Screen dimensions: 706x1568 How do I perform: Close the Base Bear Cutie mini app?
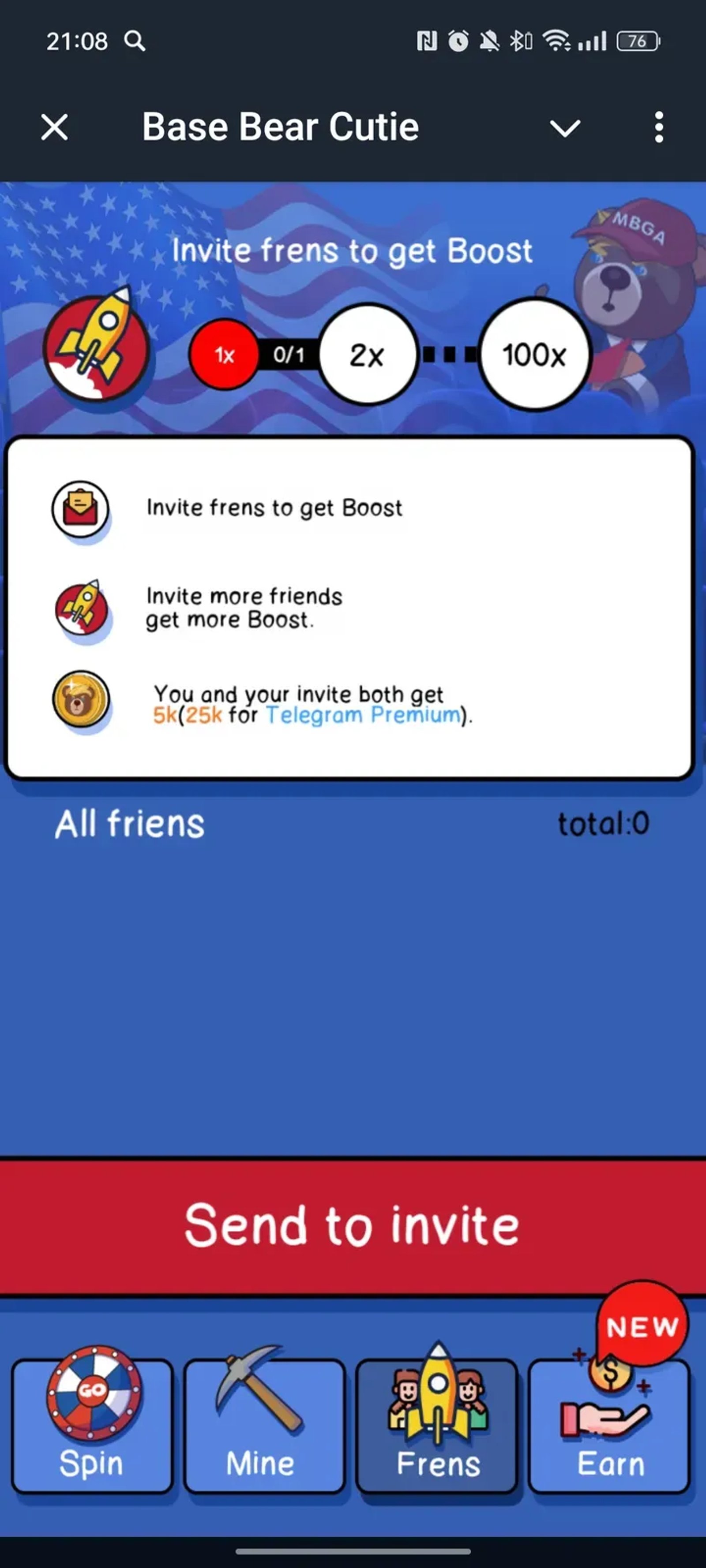(x=54, y=127)
